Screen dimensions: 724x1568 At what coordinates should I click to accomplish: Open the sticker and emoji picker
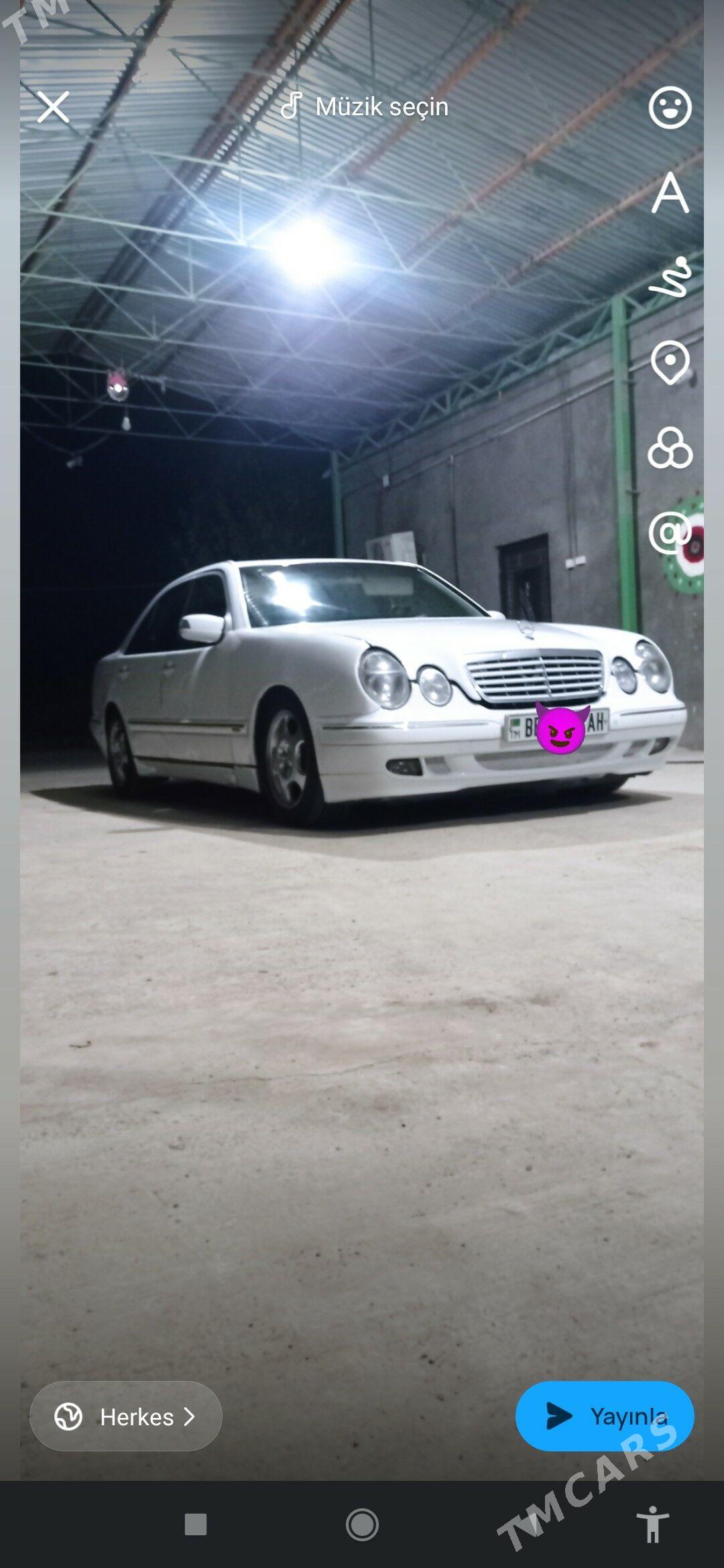670,107
